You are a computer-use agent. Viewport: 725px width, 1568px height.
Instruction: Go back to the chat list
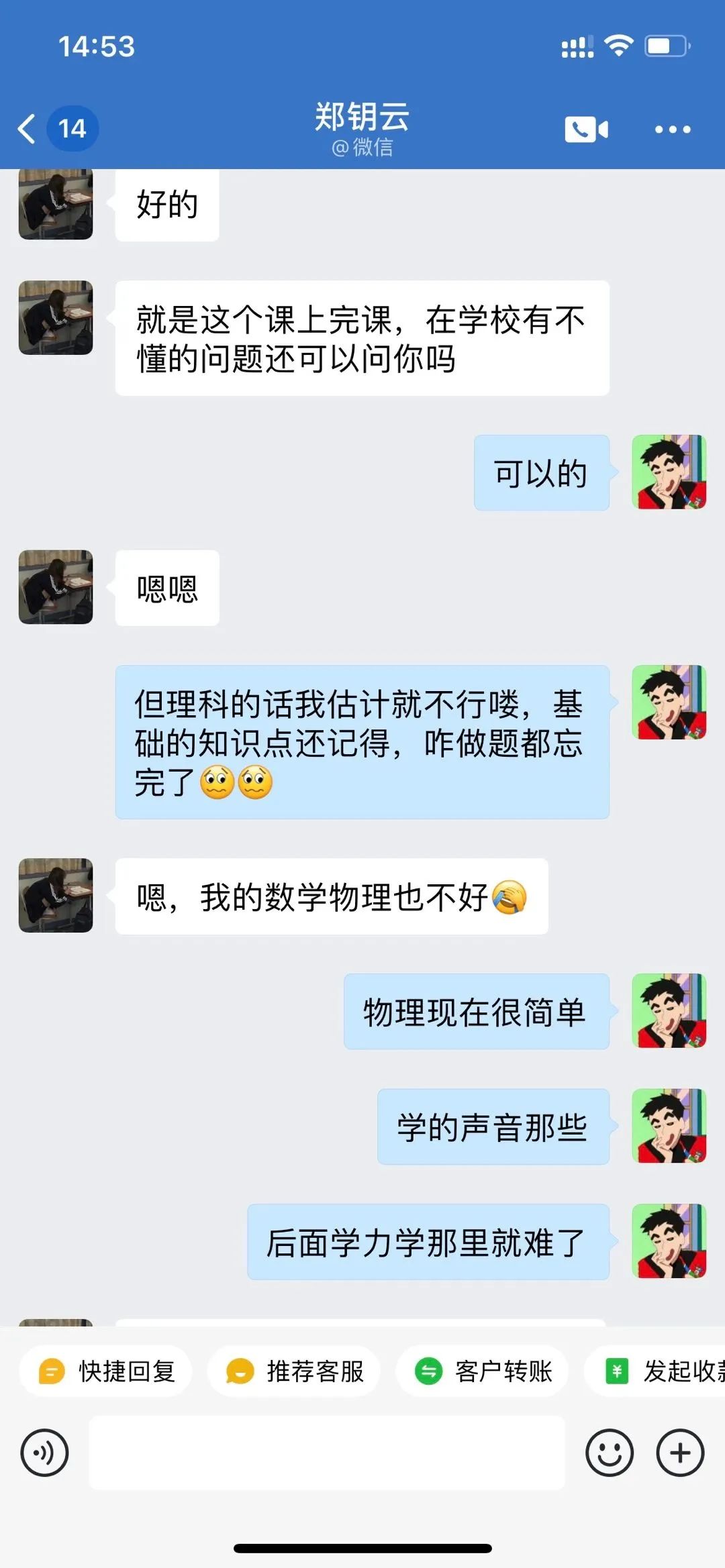[x=28, y=129]
